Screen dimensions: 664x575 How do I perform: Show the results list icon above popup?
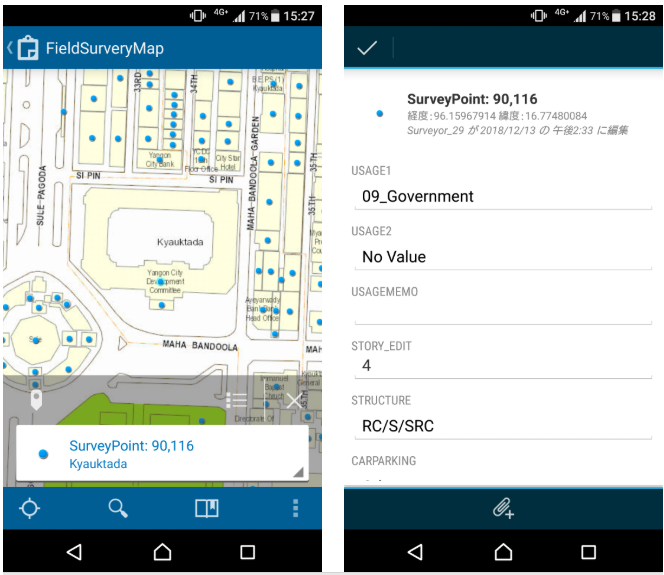pos(236,401)
